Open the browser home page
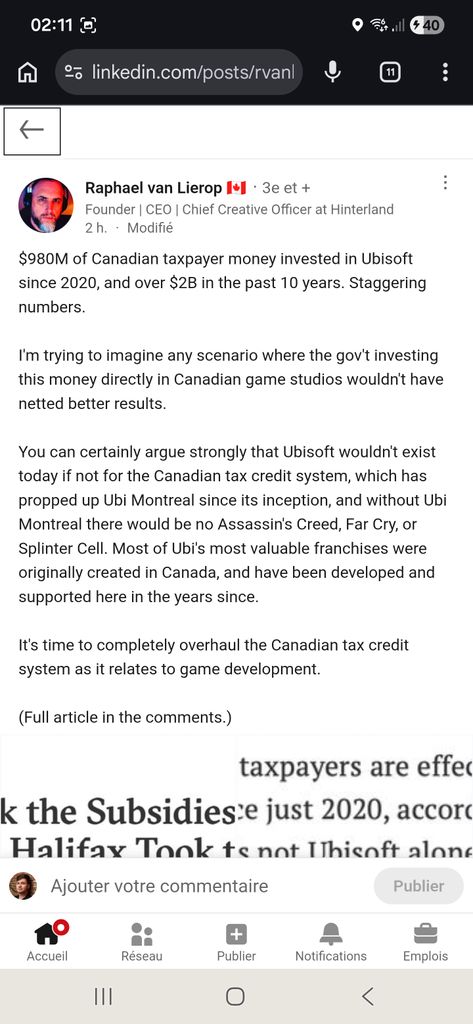The image size is (473, 1024). [27, 72]
